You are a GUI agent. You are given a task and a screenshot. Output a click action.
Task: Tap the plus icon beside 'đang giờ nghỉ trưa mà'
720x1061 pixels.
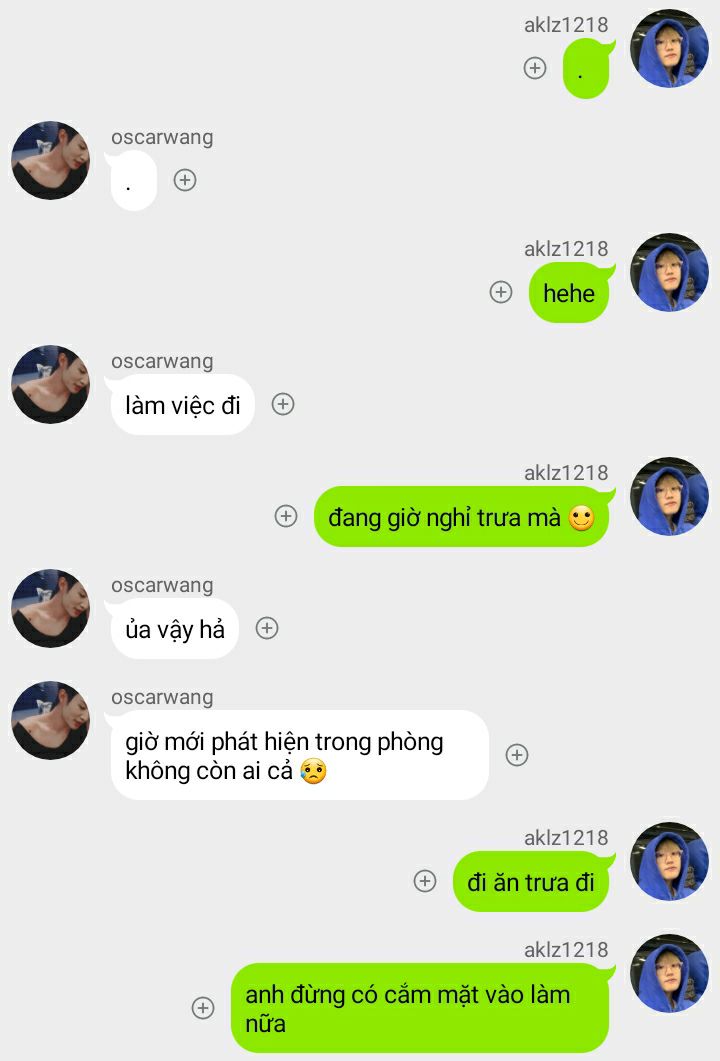[286, 516]
